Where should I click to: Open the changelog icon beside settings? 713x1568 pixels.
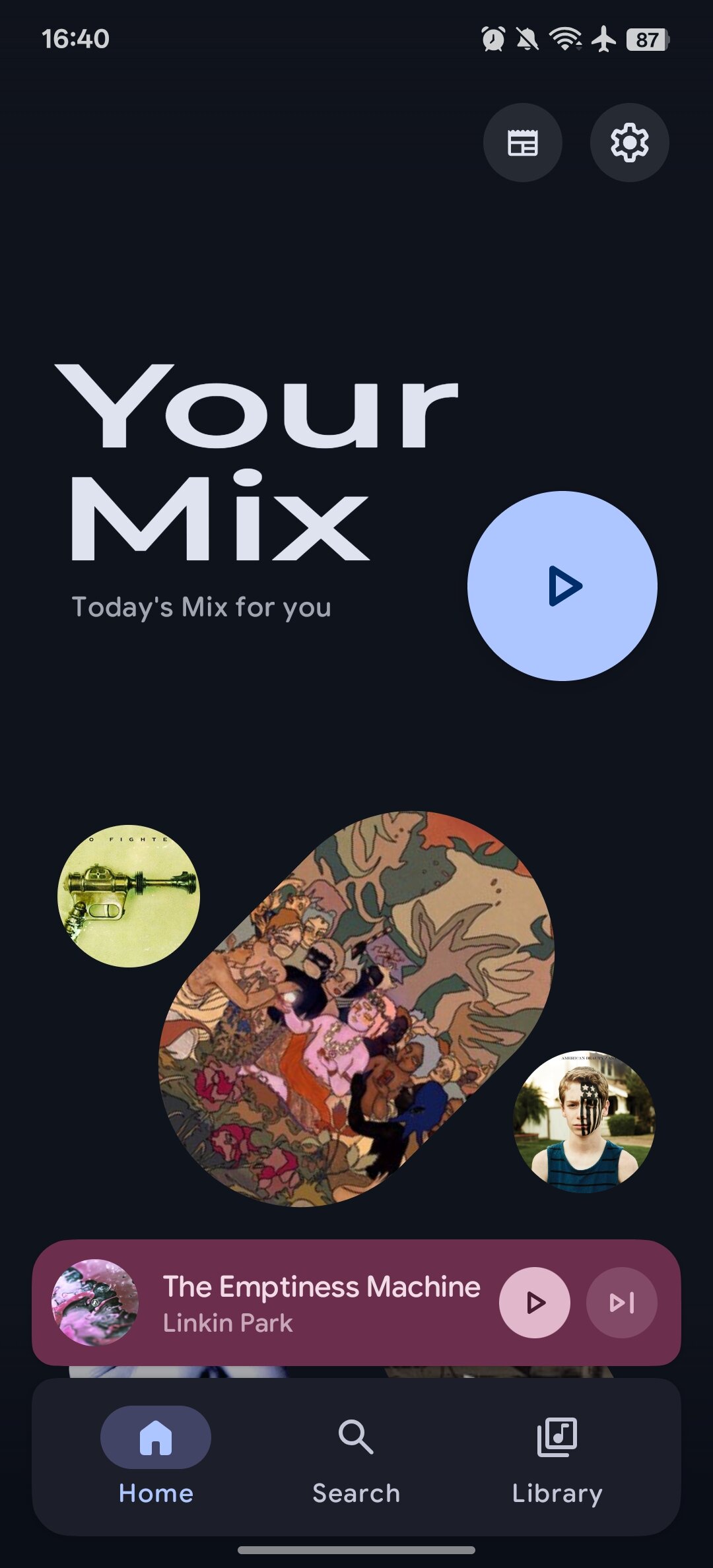point(522,143)
